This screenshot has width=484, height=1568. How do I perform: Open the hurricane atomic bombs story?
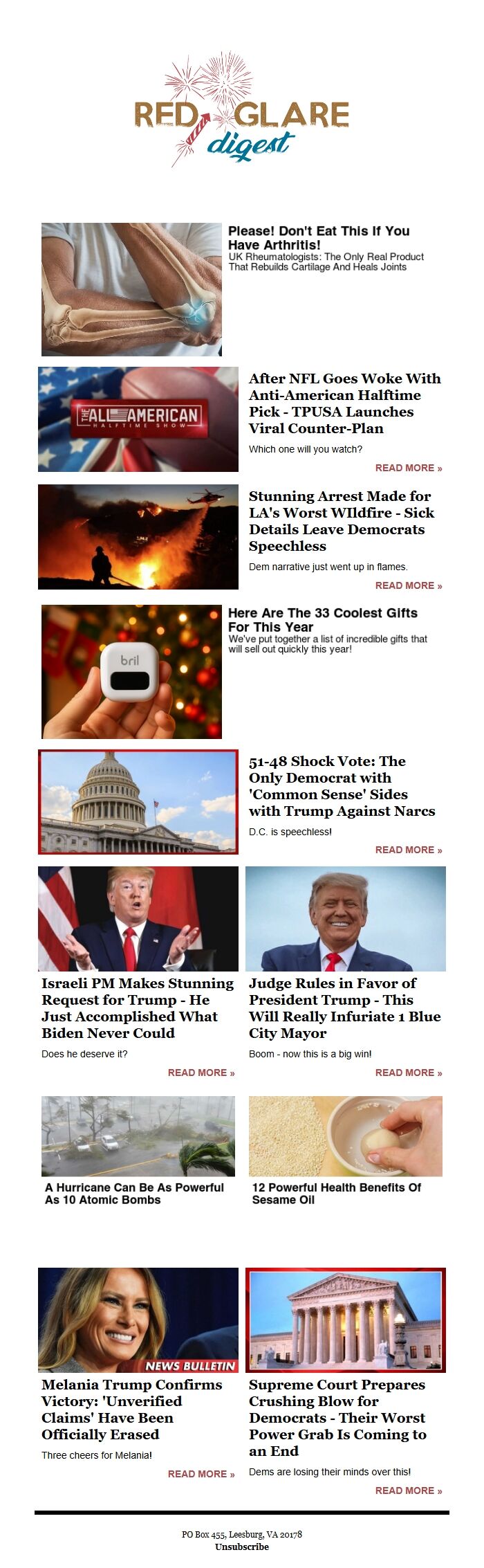click(x=134, y=1194)
